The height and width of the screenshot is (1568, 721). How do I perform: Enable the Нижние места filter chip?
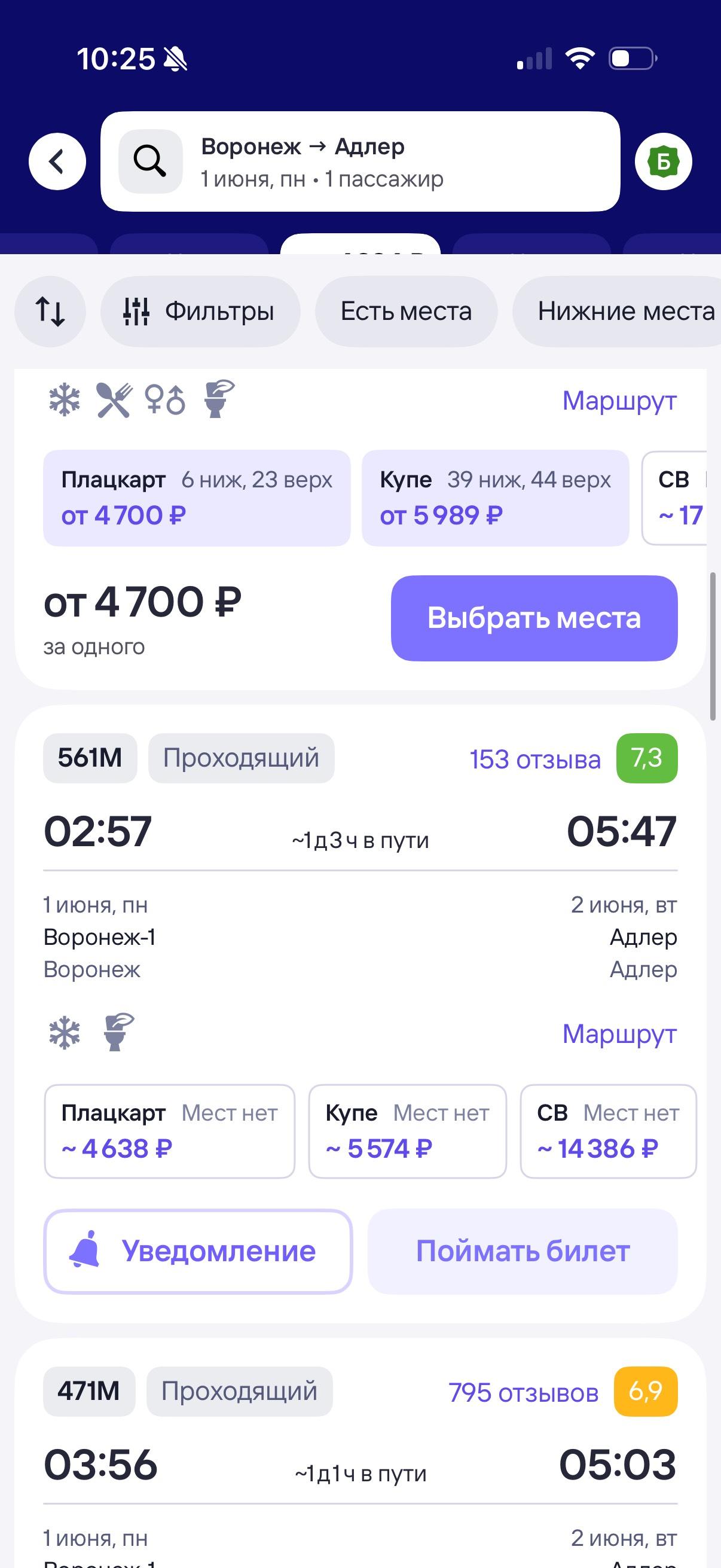(x=621, y=312)
